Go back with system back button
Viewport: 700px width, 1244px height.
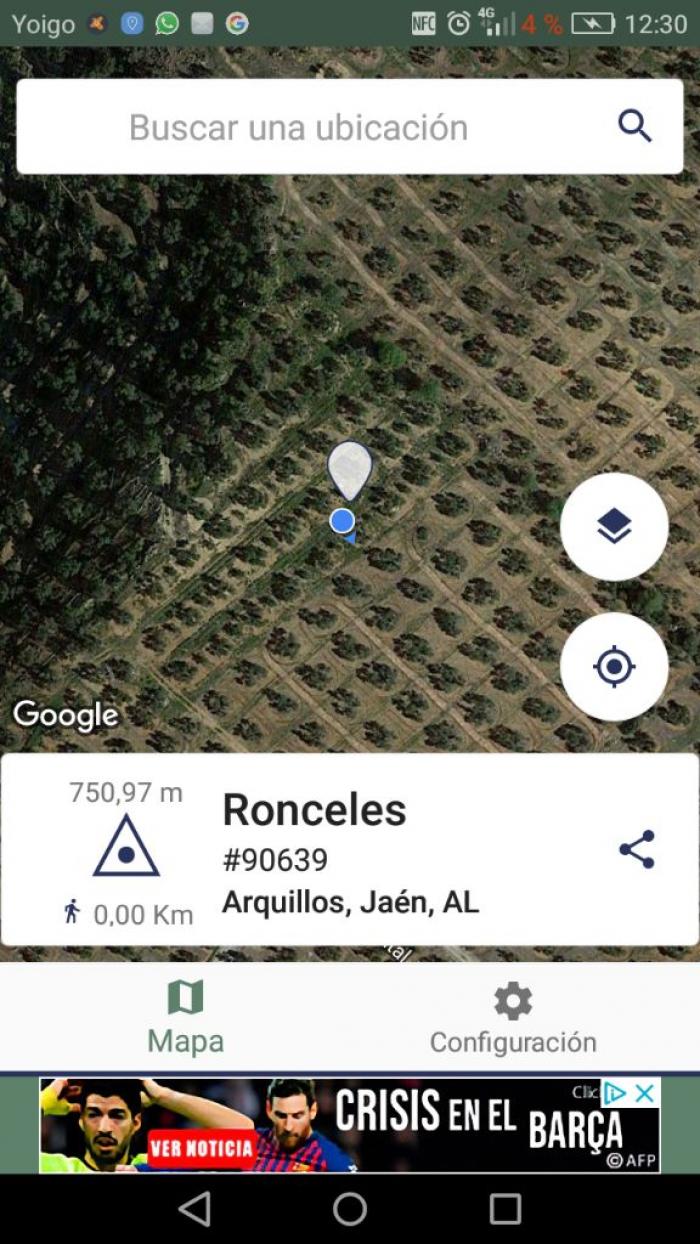[194, 1209]
